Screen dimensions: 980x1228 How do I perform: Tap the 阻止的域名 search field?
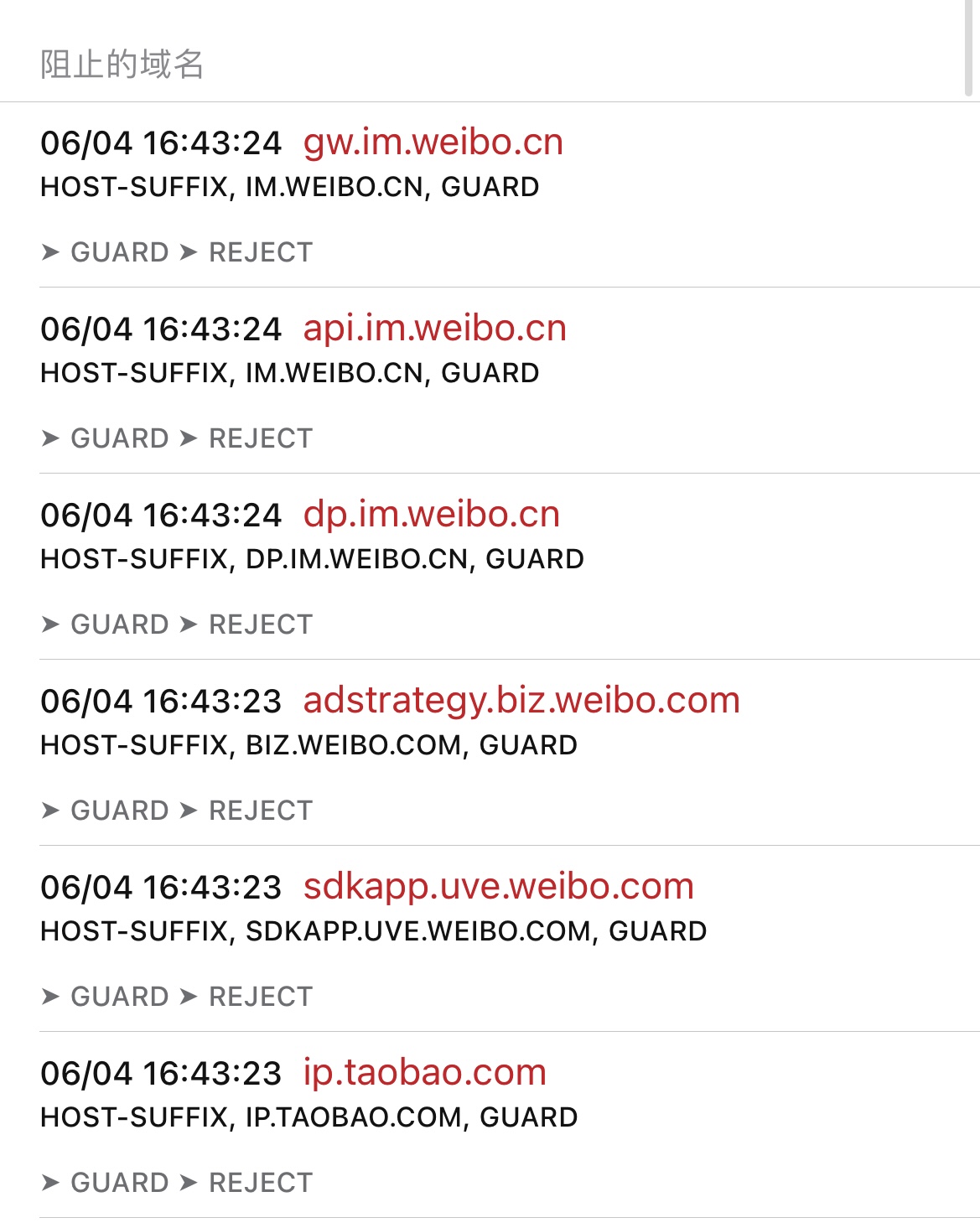click(x=335, y=60)
